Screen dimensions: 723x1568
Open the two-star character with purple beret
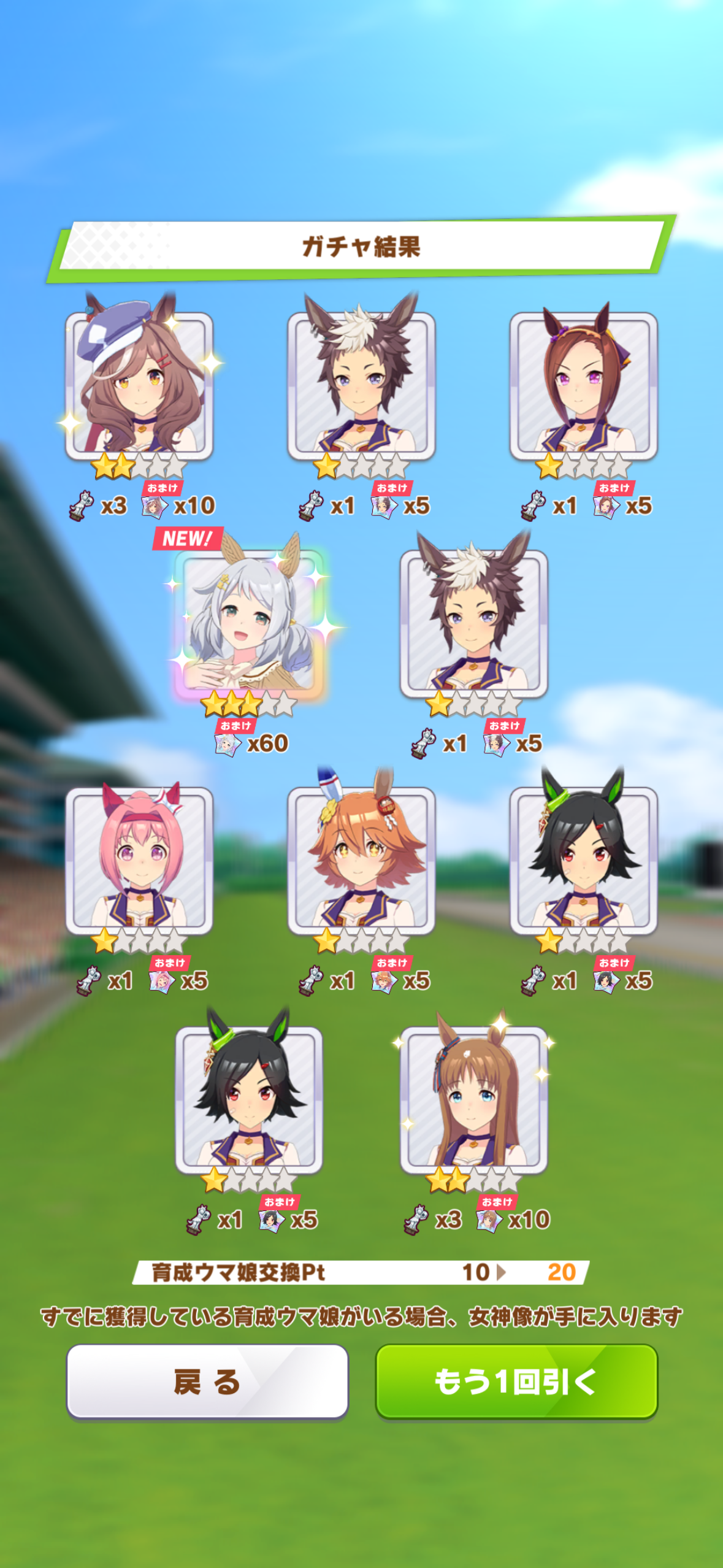pyautogui.click(x=139, y=386)
